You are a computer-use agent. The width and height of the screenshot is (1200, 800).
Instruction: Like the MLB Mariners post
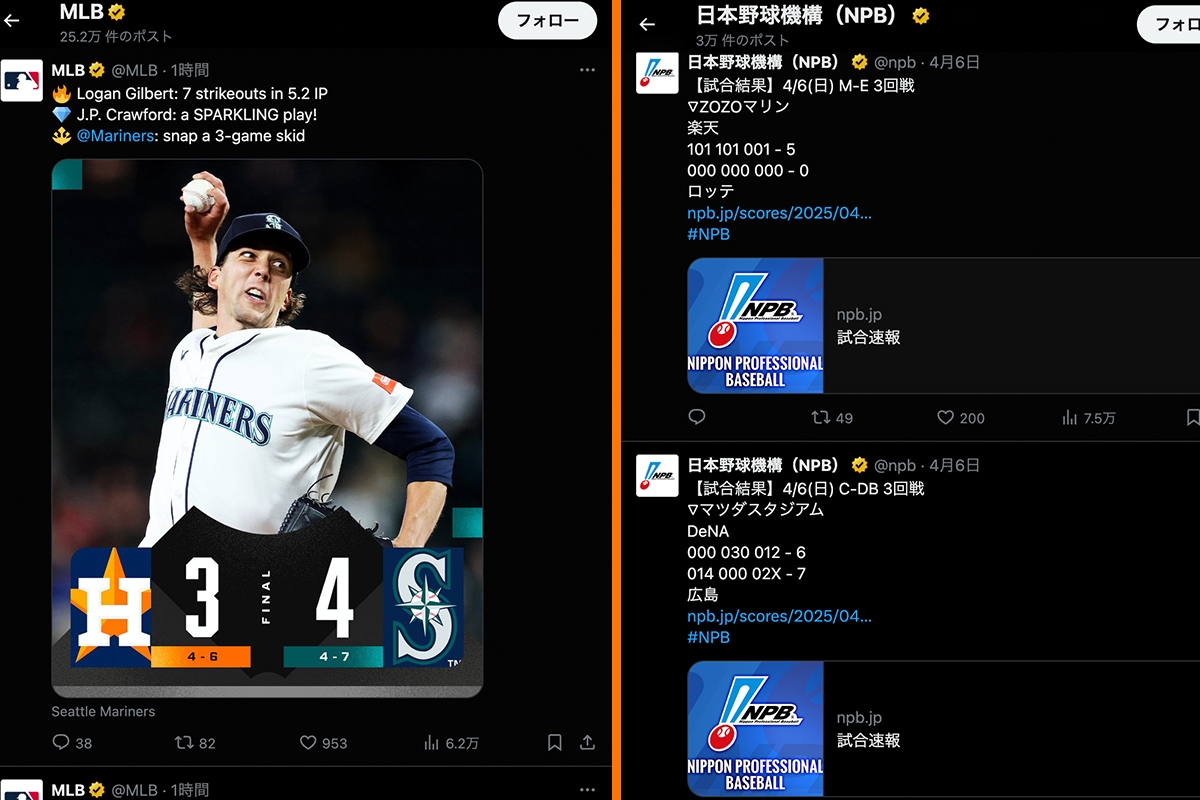click(309, 743)
